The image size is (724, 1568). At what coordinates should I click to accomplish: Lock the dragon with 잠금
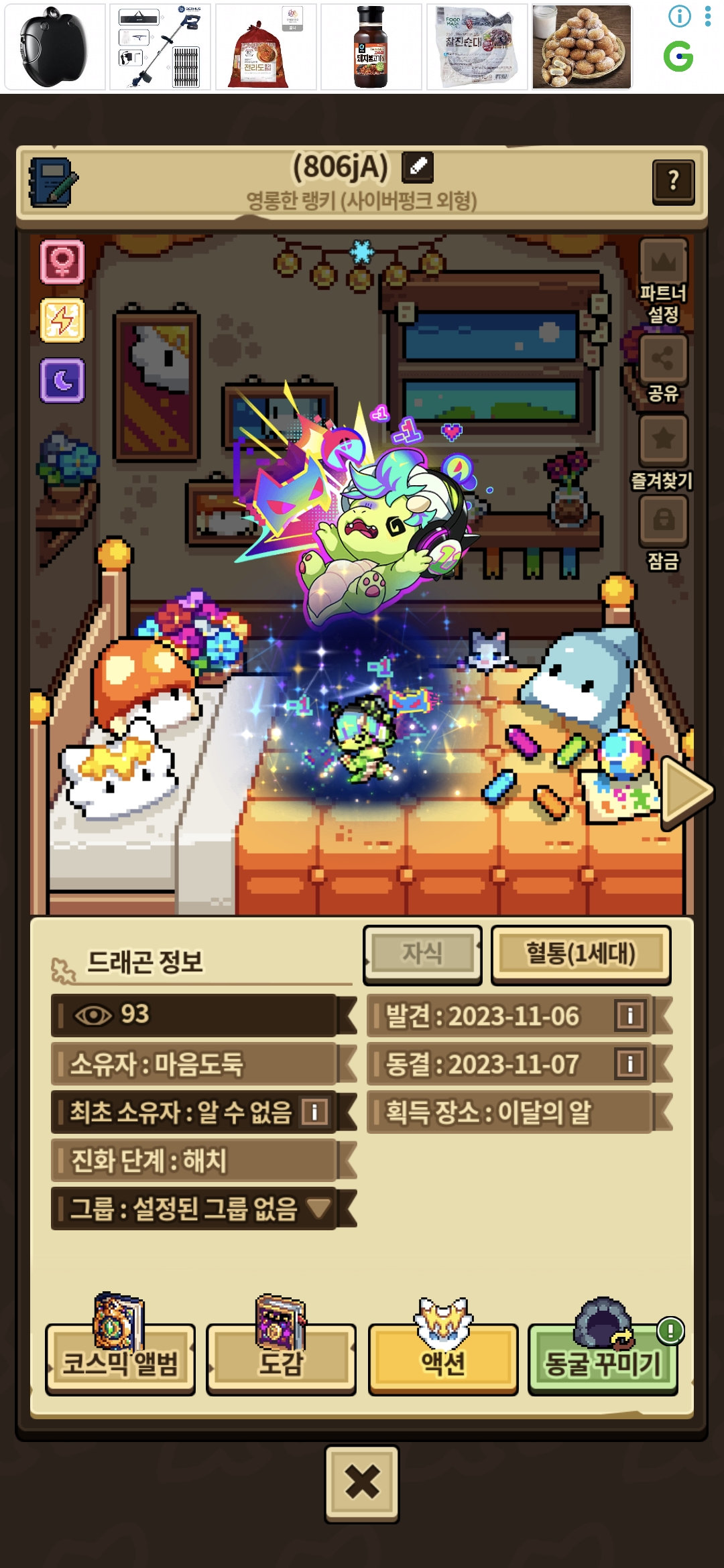pyautogui.click(x=663, y=521)
